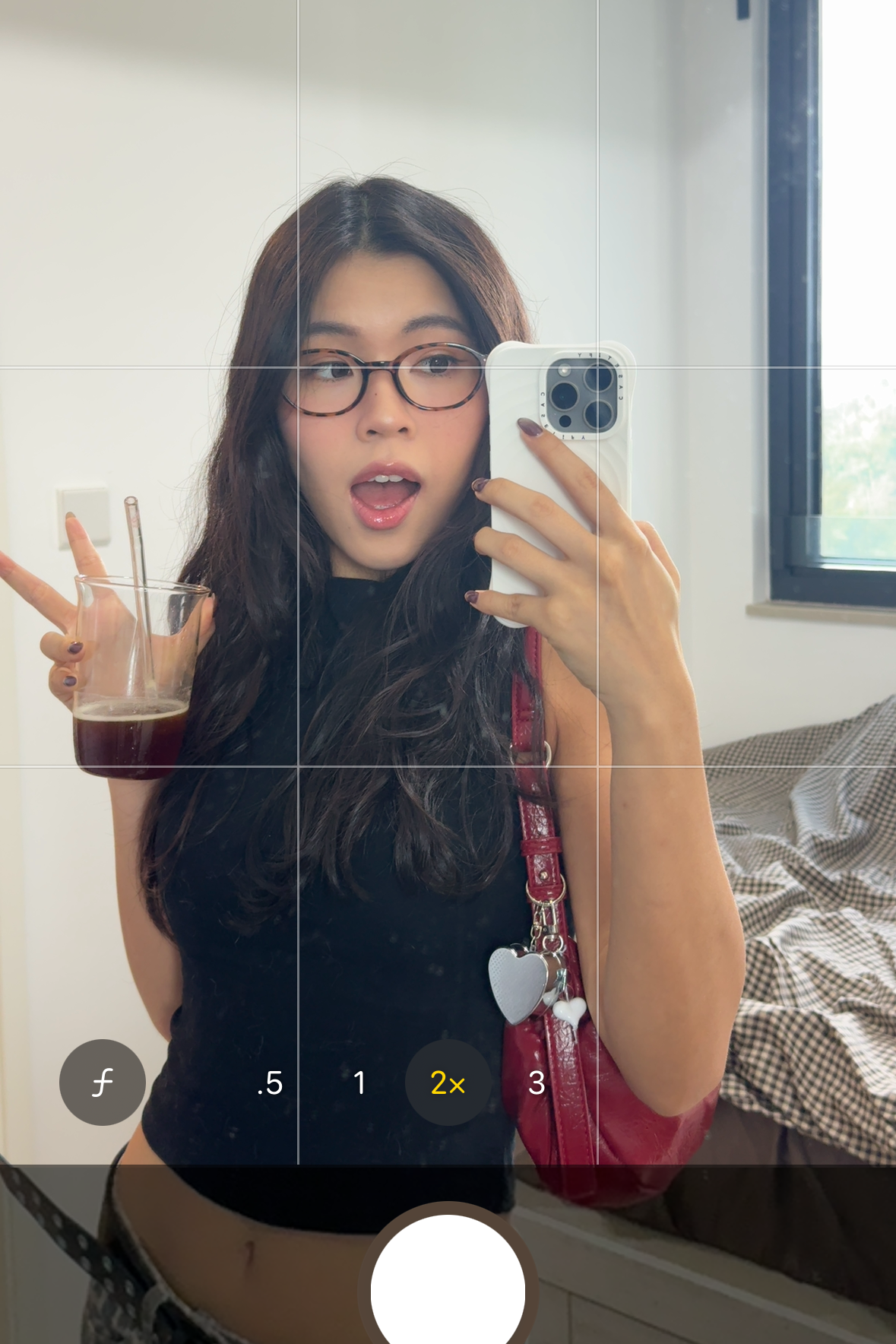The height and width of the screenshot is (1344, 896).
Task: Open the f depth control button
Action: (x=103, y=1082)
